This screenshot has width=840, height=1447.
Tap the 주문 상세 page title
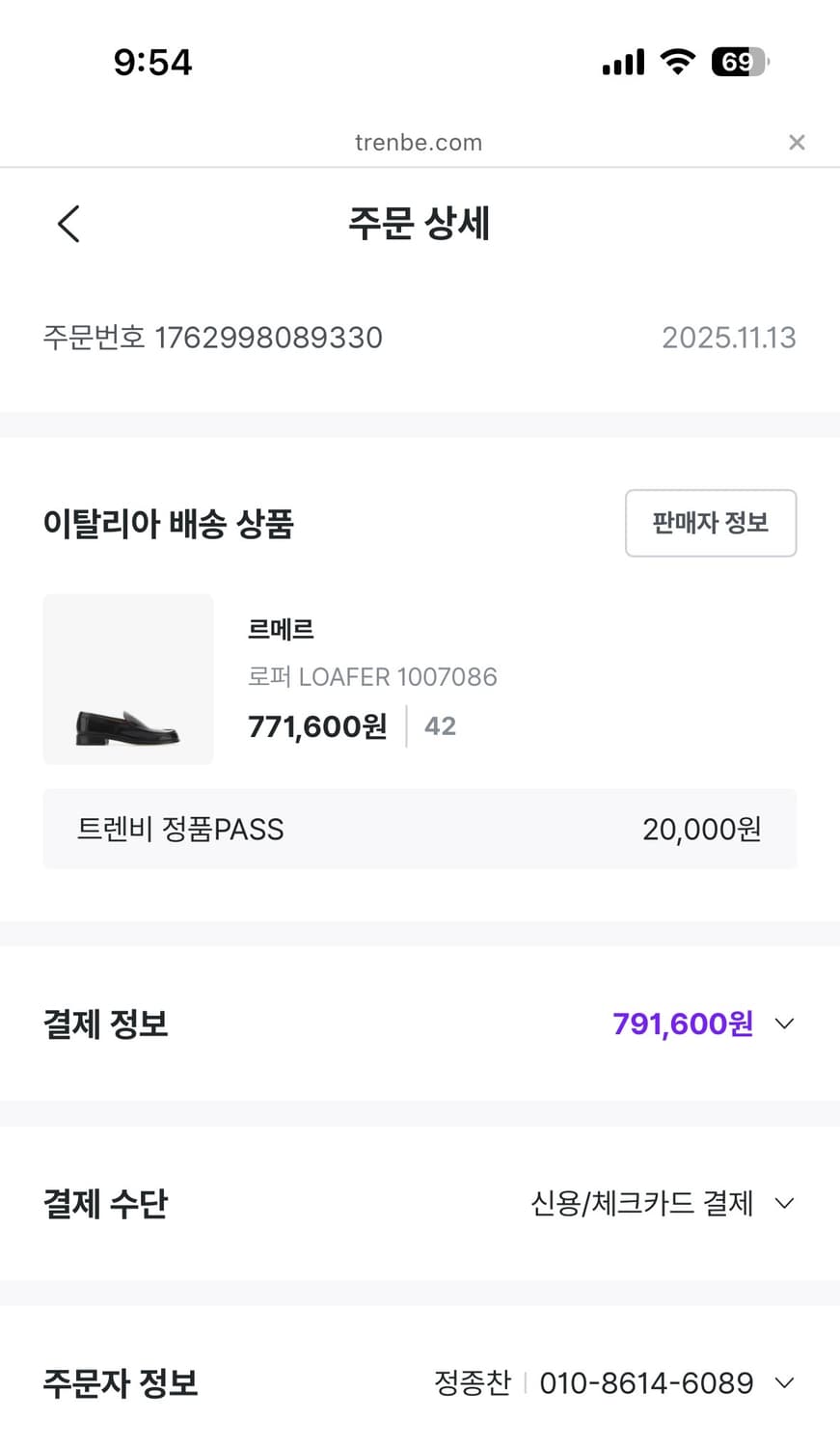pos(420,223)
